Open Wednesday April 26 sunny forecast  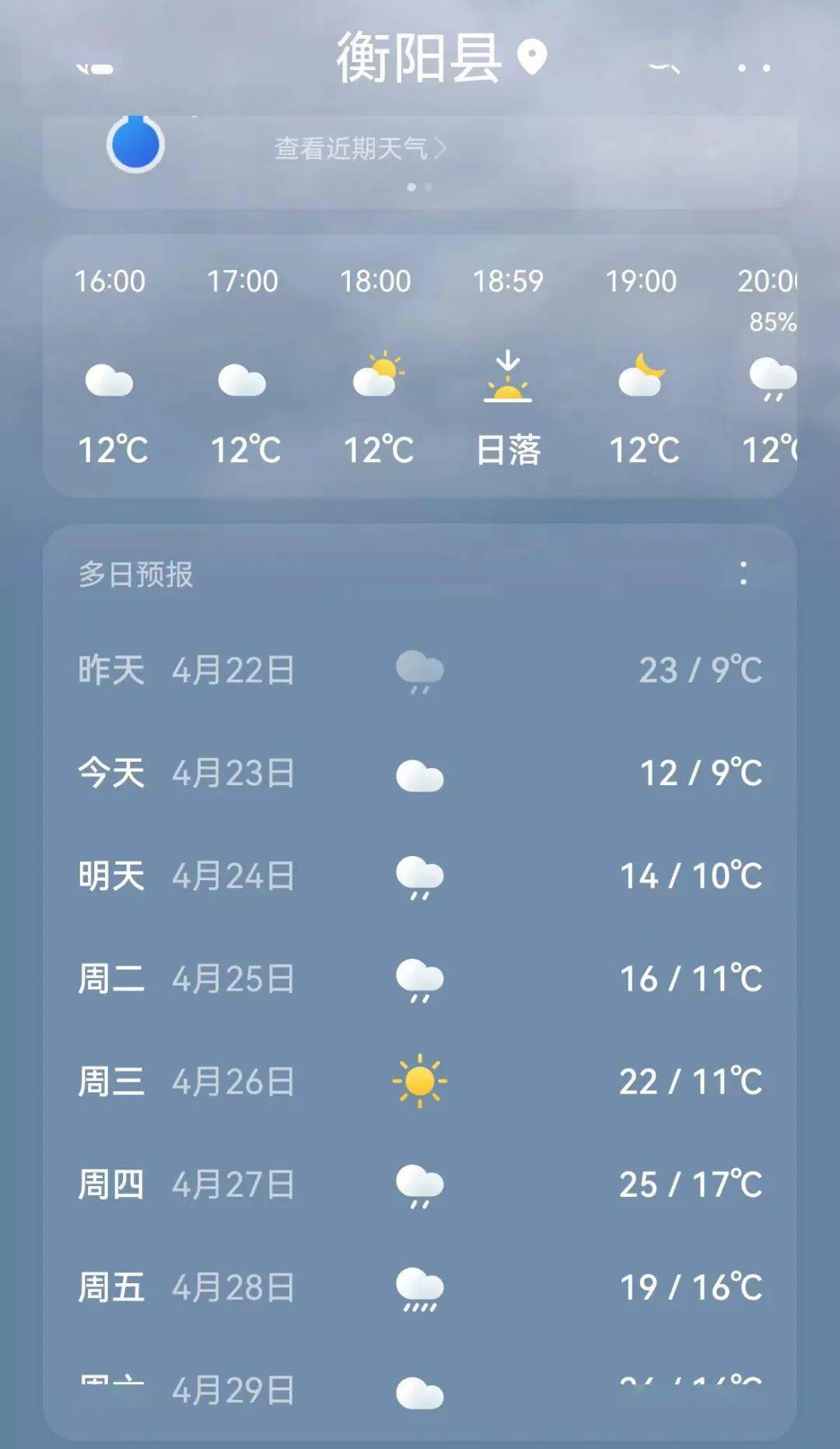(x=420, y=1082)
